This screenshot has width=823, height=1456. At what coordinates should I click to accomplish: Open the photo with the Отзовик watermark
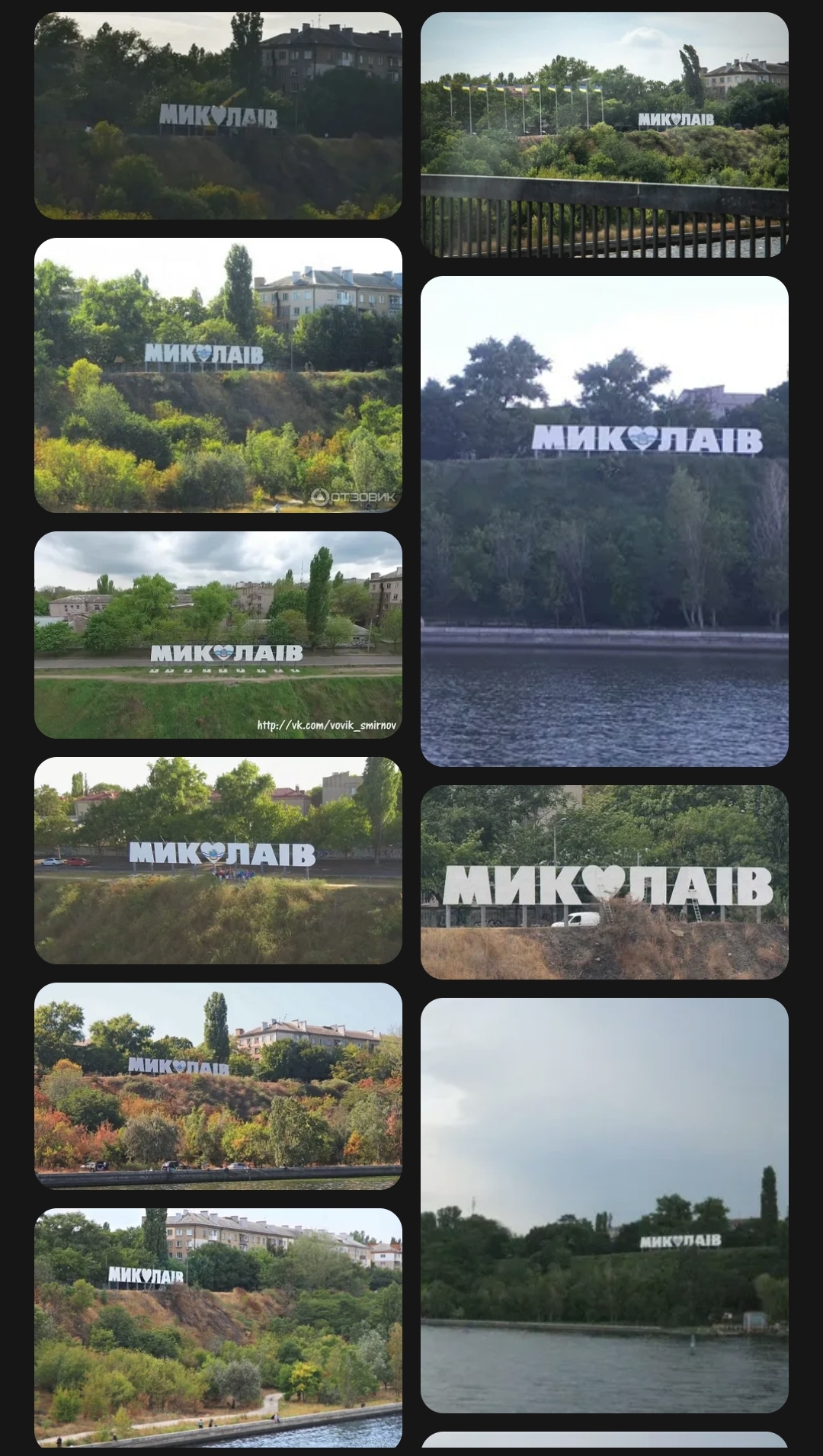click(x=218, y=375)
